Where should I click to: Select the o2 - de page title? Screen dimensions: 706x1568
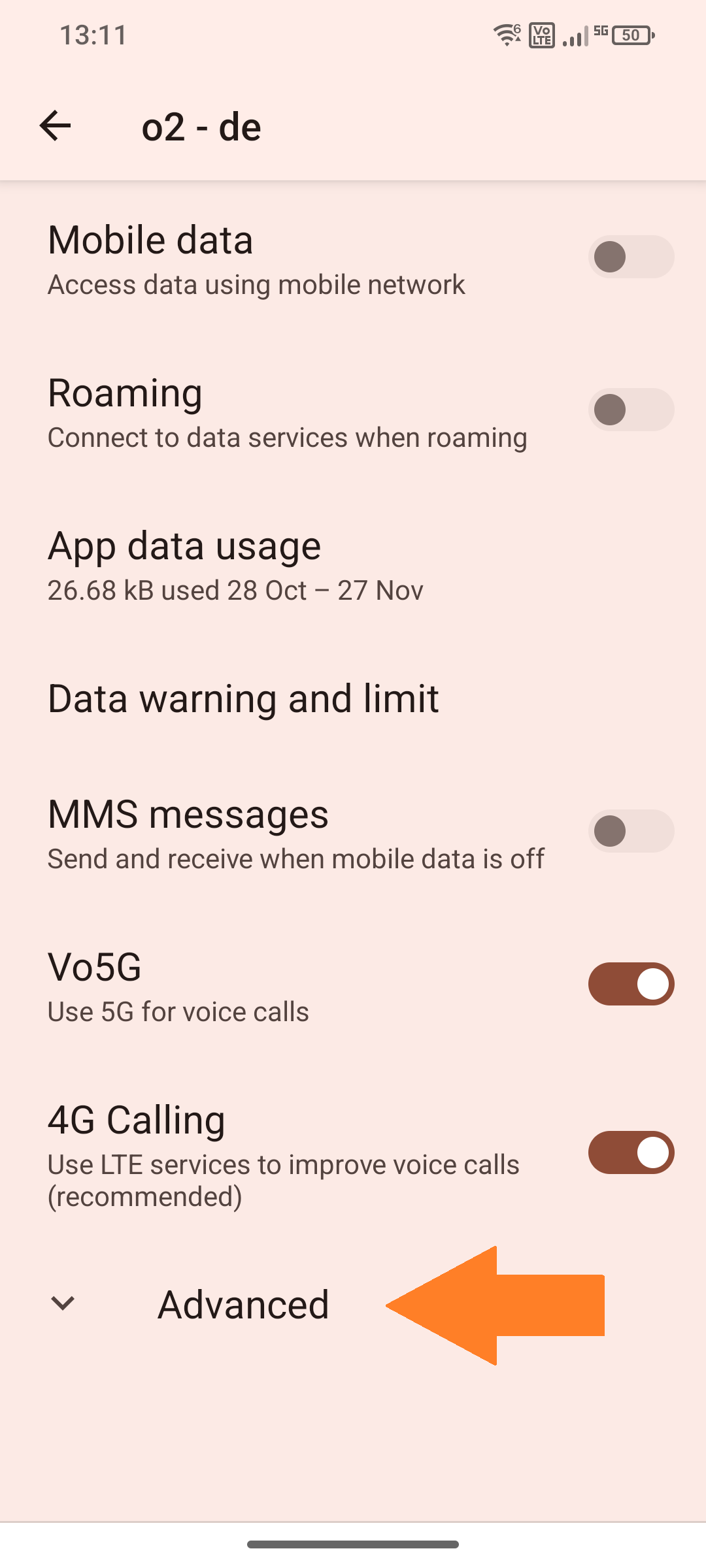click(x=201, y=126)
